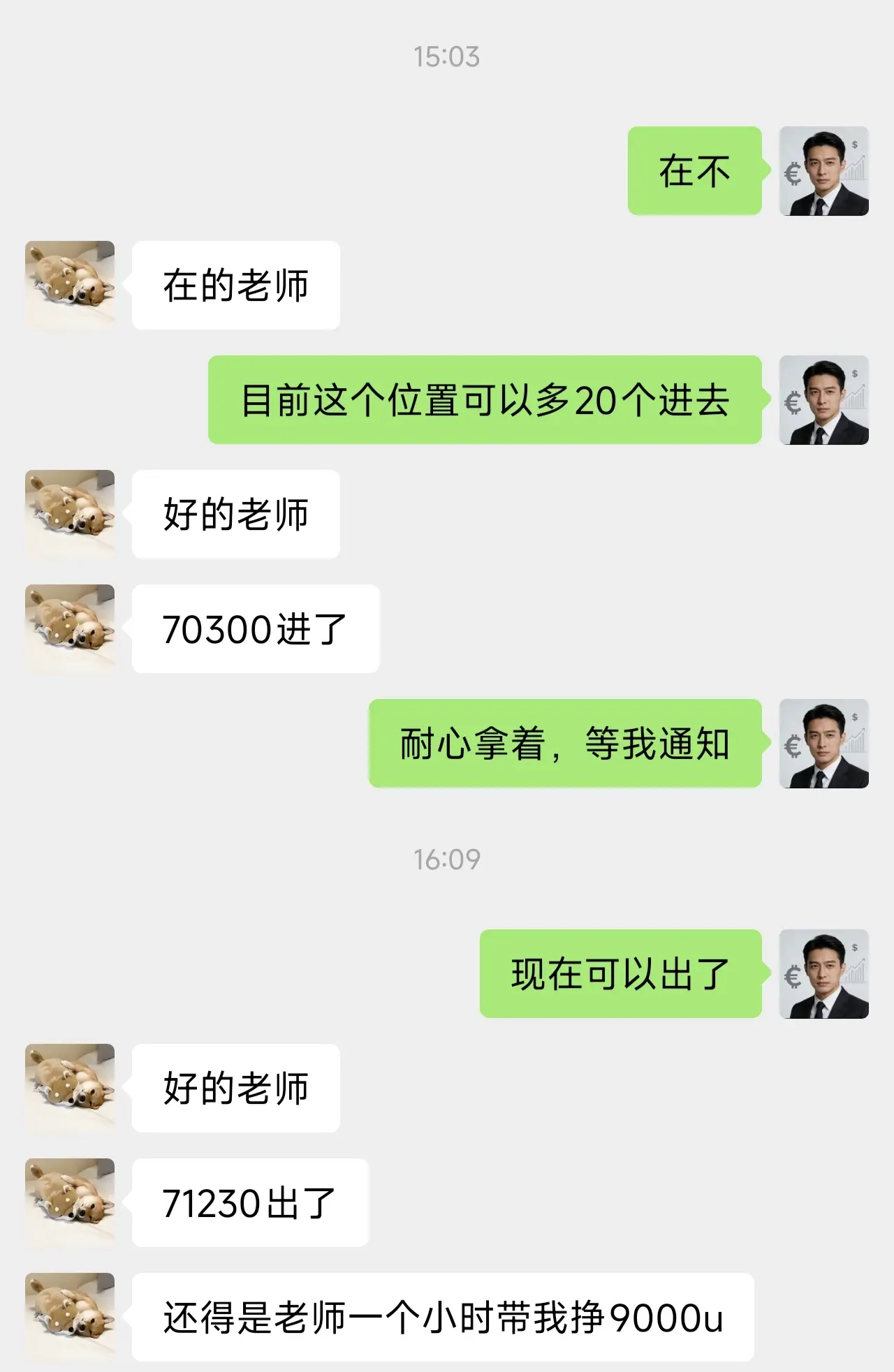The height and width of the screenshot is (1372, 894).
Task: Click the 15:03 timestamp
Action: 446,57
